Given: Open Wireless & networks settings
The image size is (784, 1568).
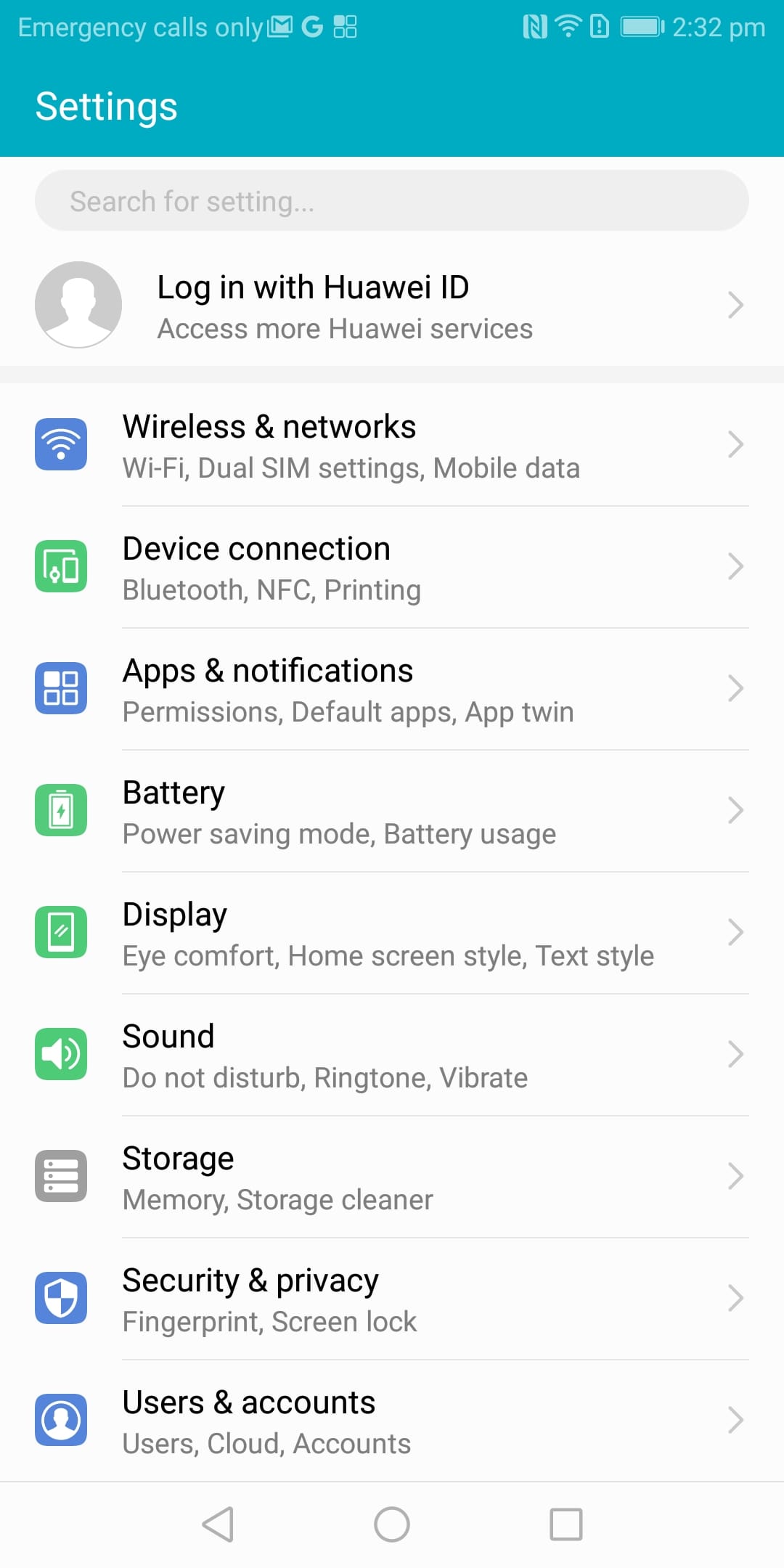Looking at the screenshot, I should click(392, 445).
